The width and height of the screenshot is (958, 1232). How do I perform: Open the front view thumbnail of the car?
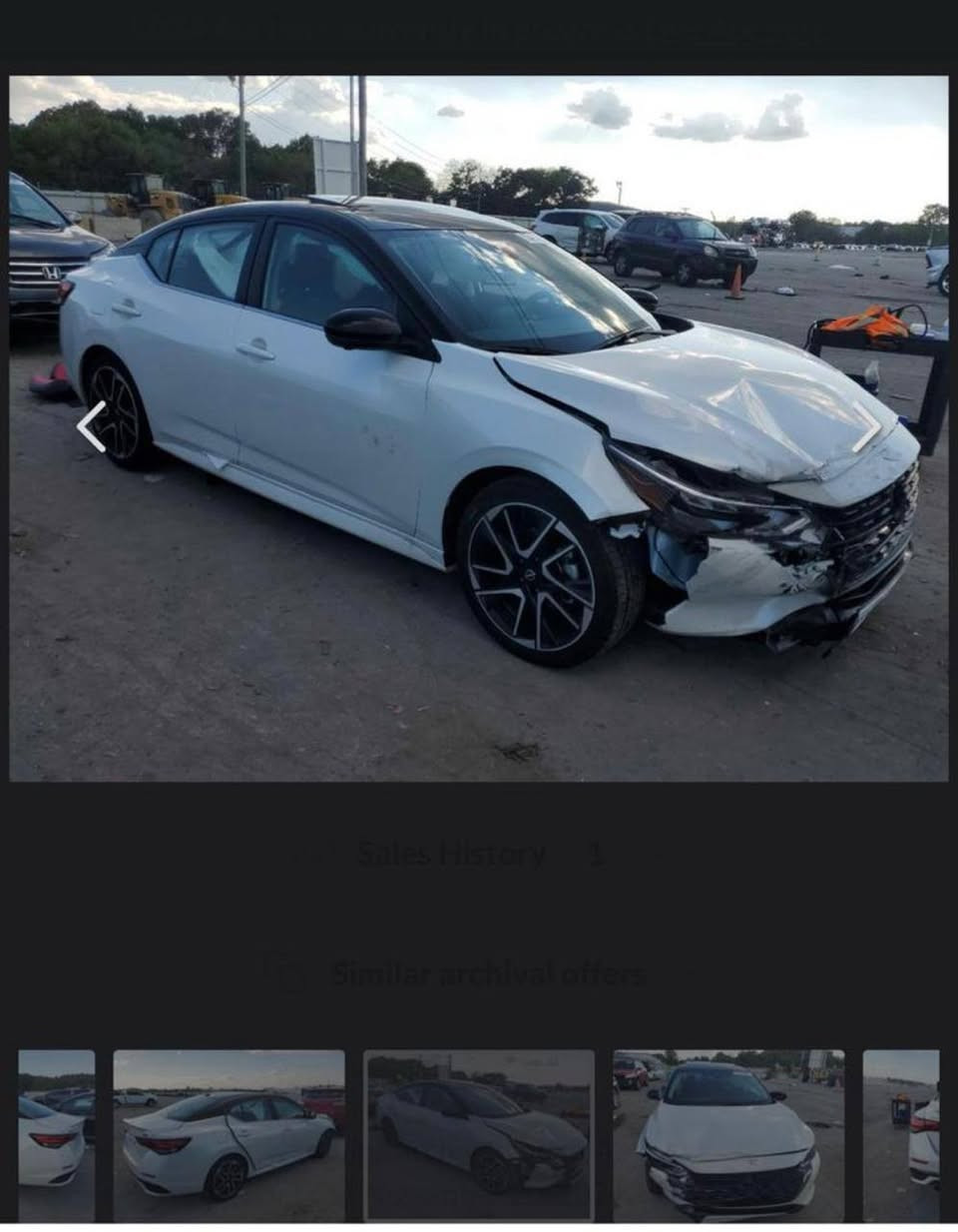pos(728,1135)
